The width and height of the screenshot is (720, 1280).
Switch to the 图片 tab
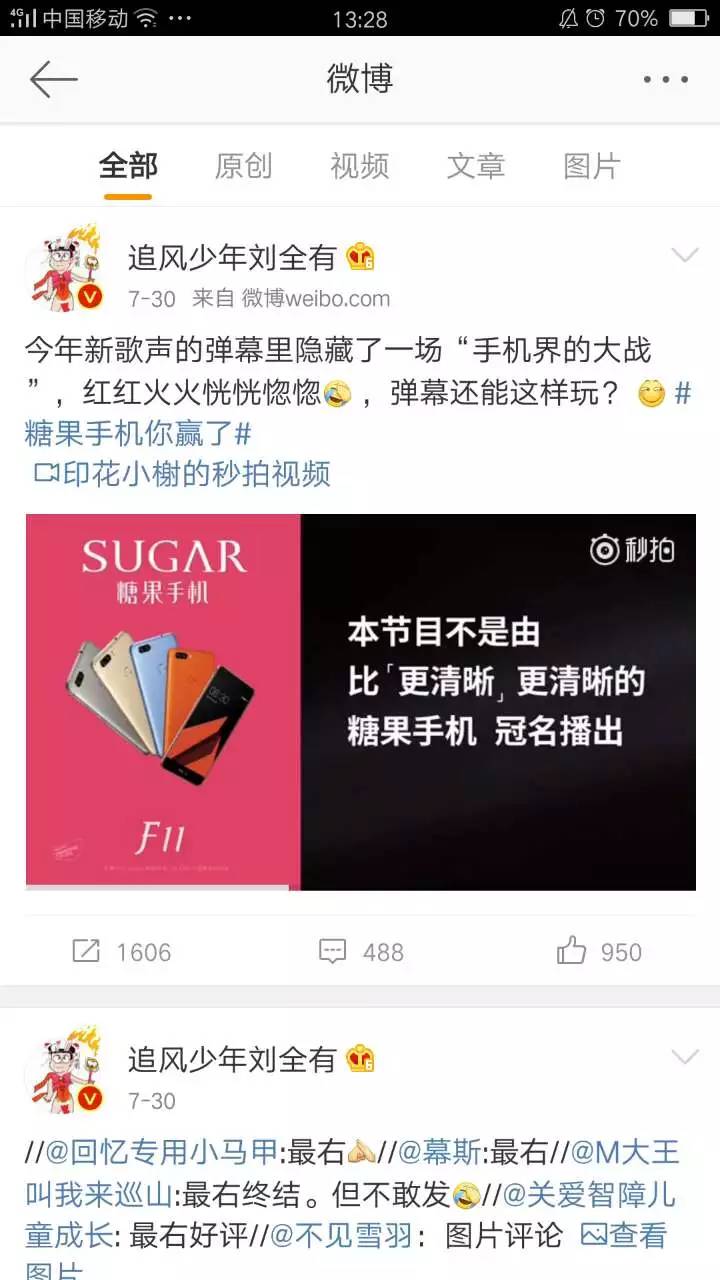coord(592,166)
